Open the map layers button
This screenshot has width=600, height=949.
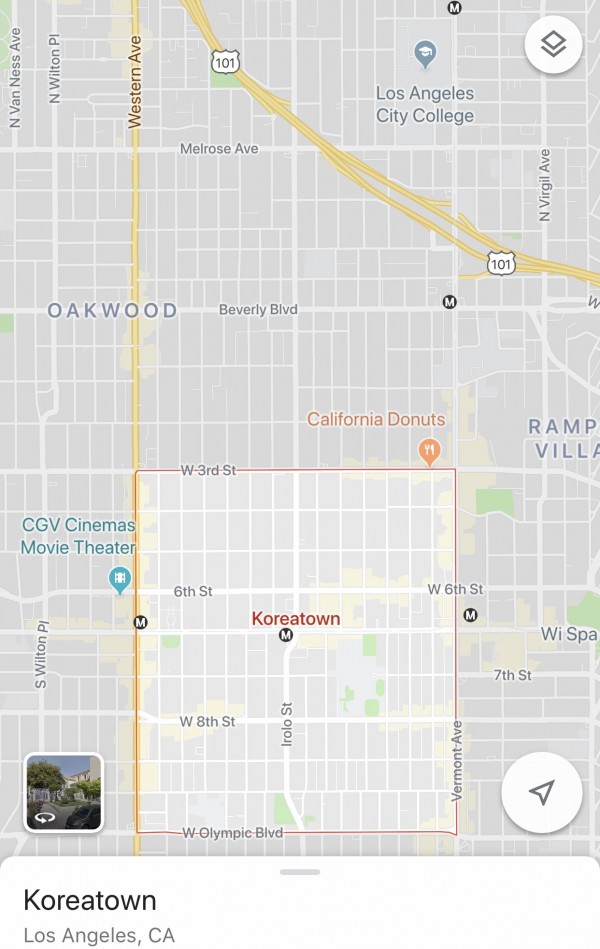click(x=553, y=45)
